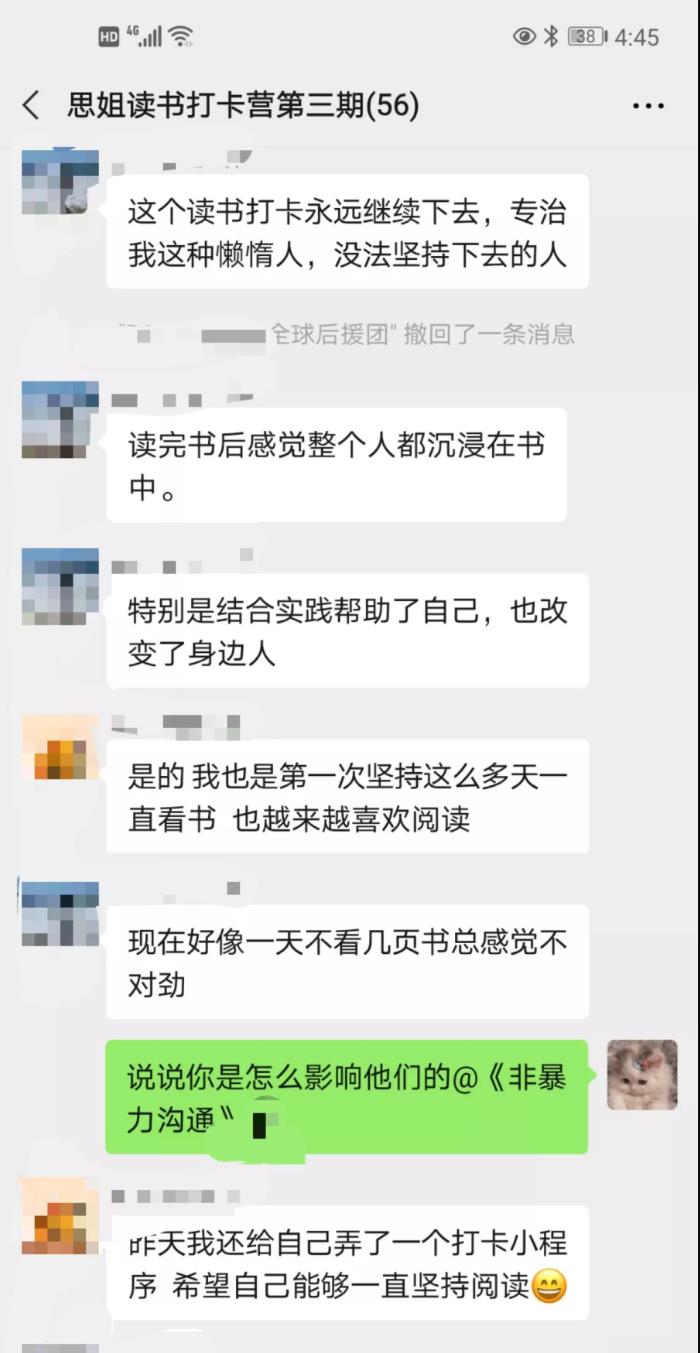Open sender avatar beside "读完书后感觉整个人" message
Image resolution: width=700 pixels, height=1353 pixels.
click(60, 420)
